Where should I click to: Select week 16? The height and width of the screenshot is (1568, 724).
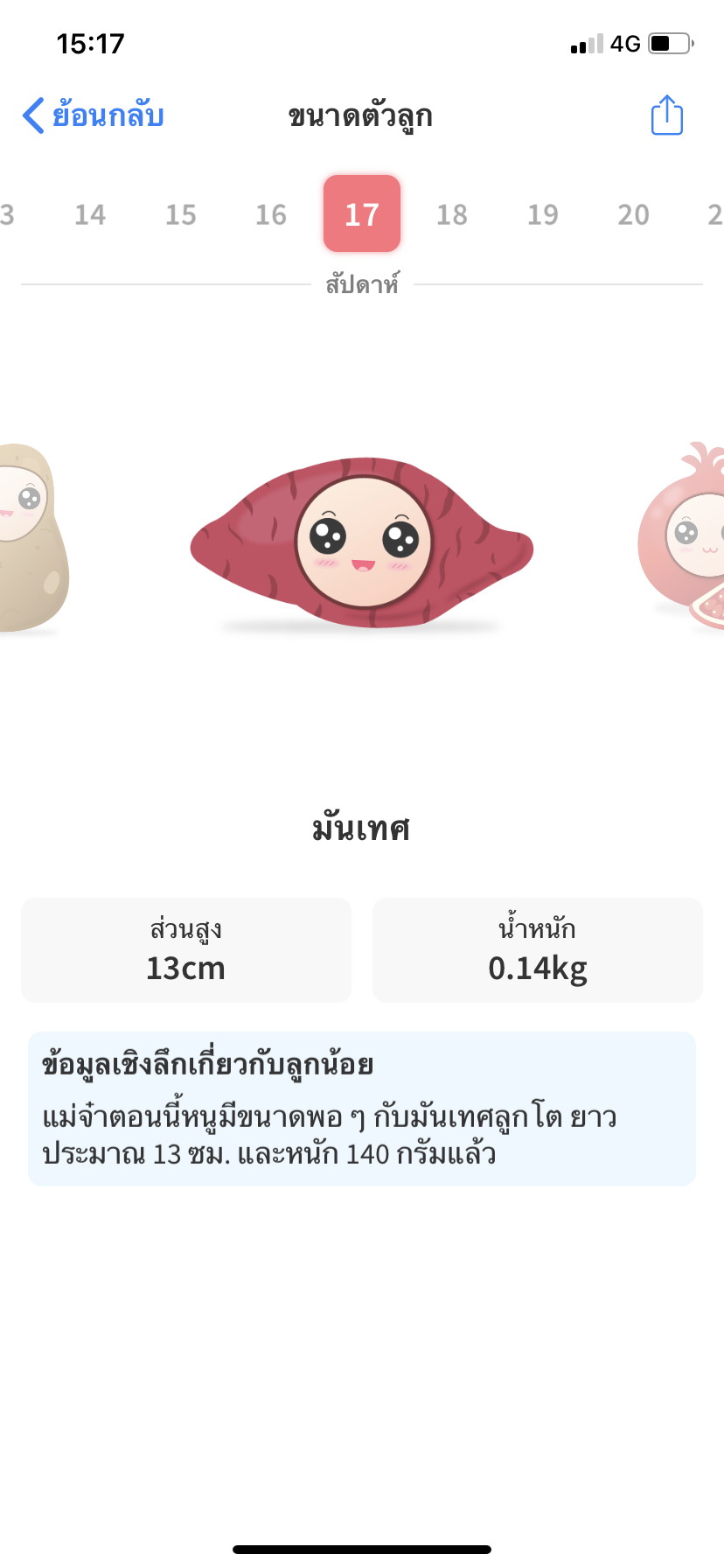[x=271, y=214]
